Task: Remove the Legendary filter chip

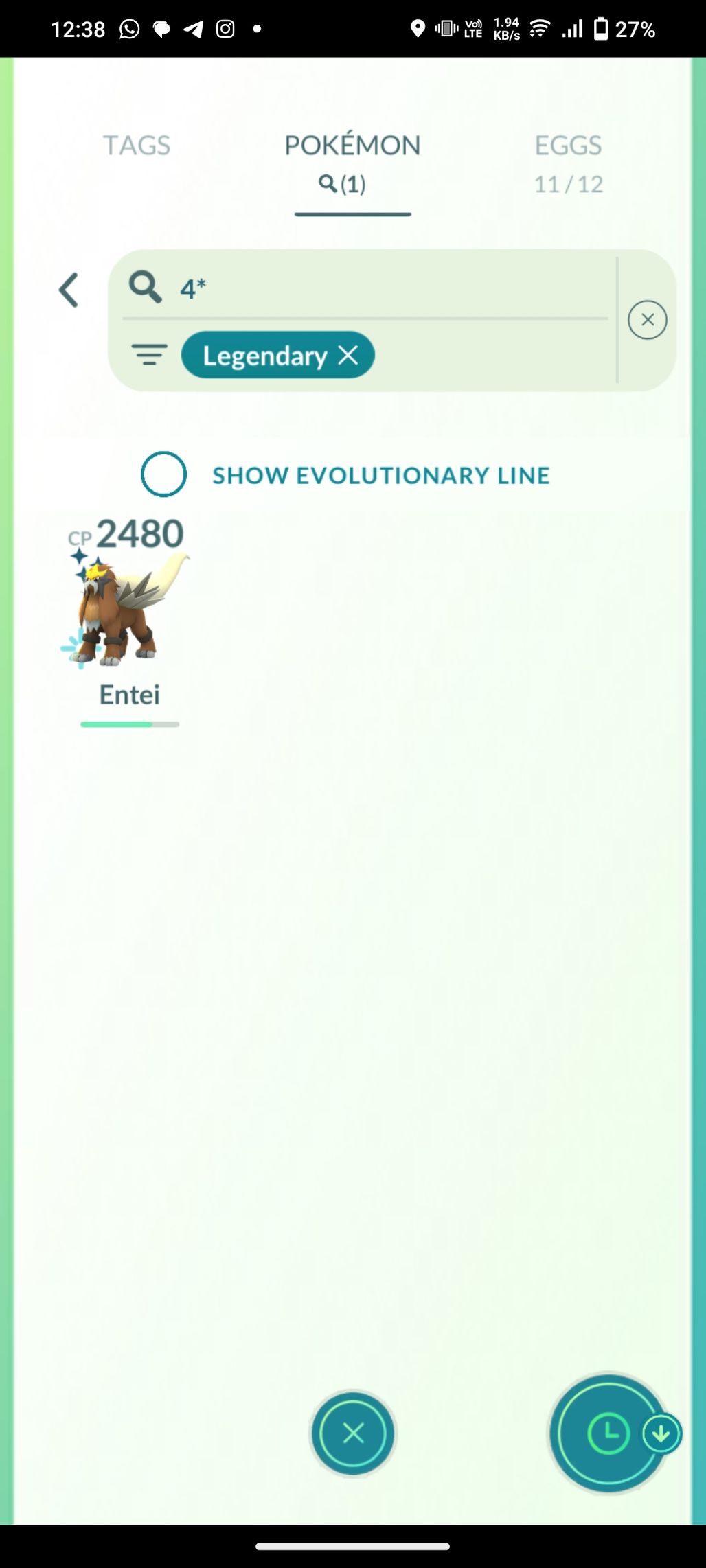Action: click(349, 355)
